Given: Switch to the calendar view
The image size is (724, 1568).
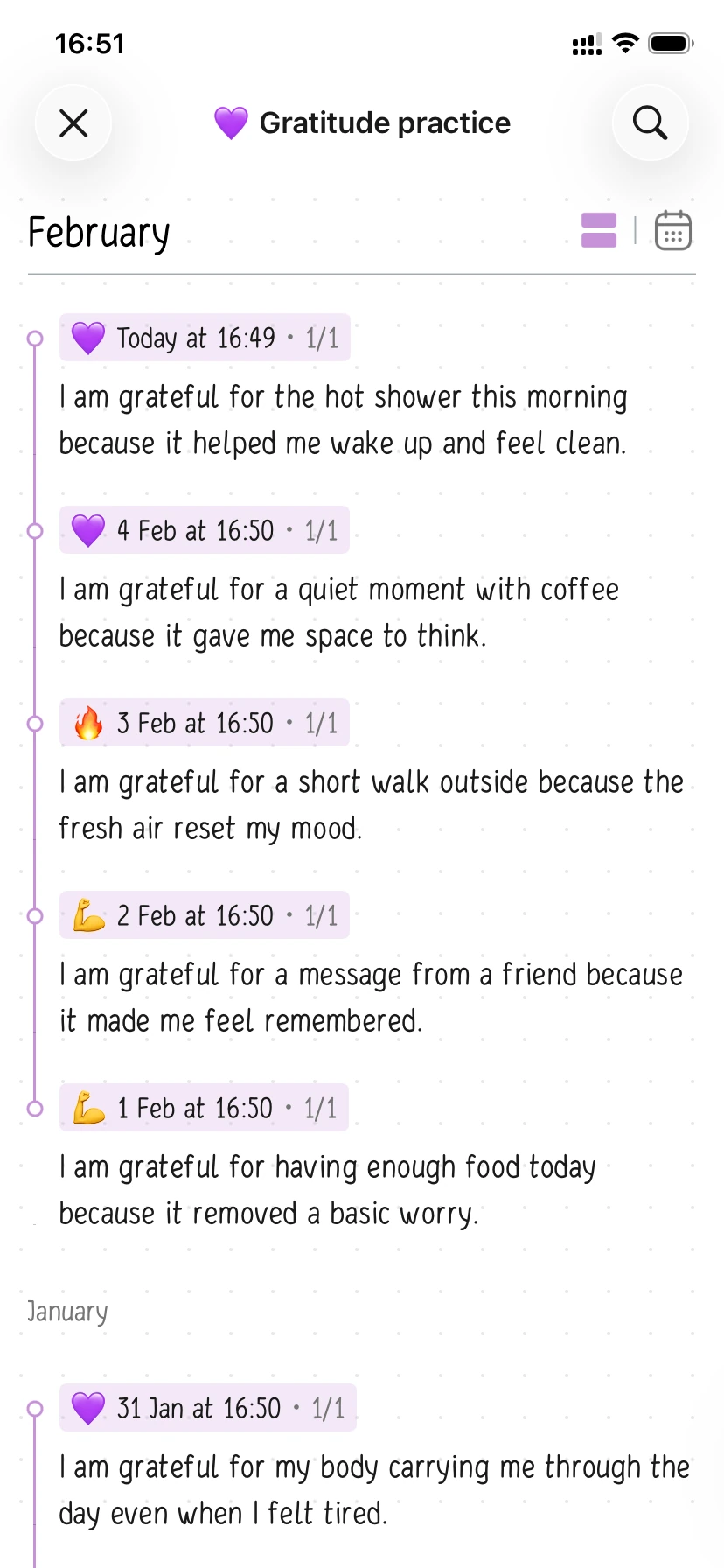Looking at the screenshot, I should pos(673,229).
